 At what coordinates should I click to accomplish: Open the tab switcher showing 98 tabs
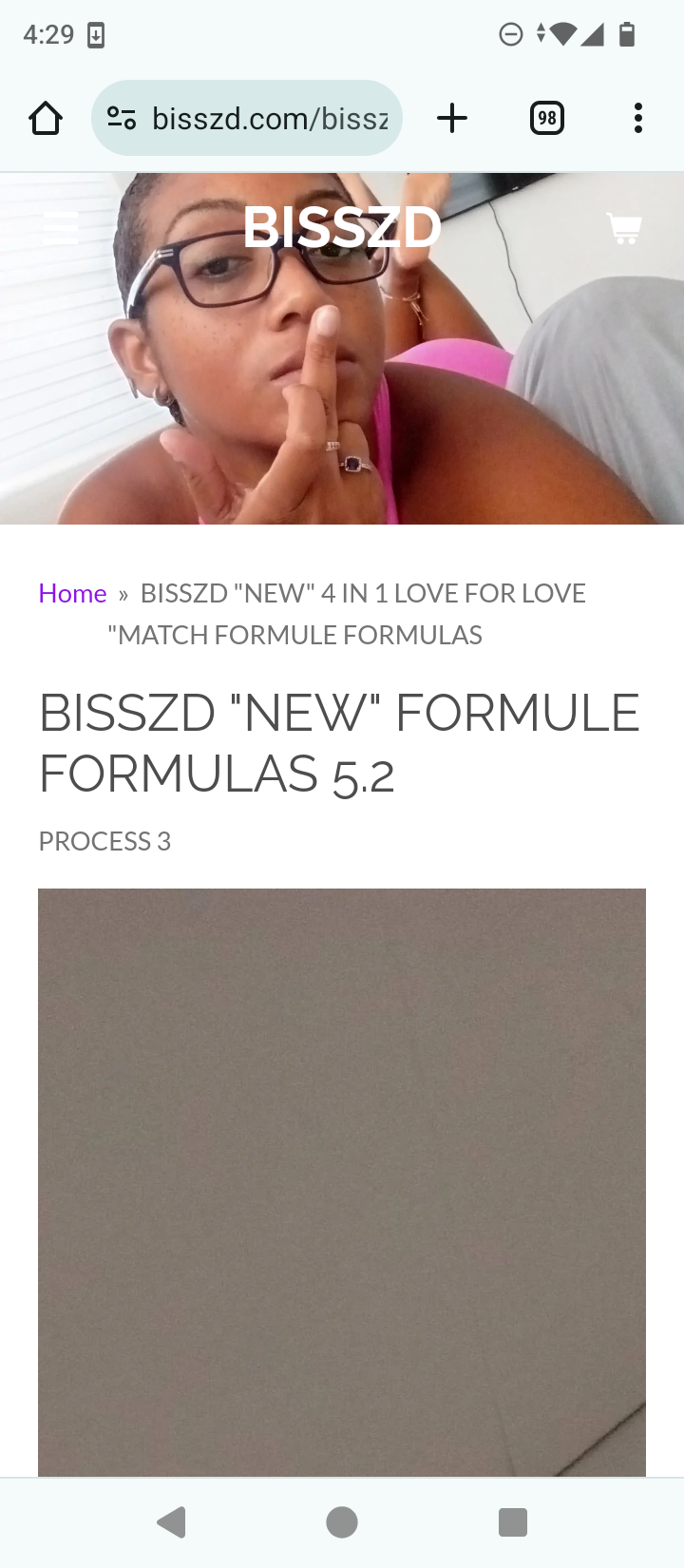pos(546,119)
